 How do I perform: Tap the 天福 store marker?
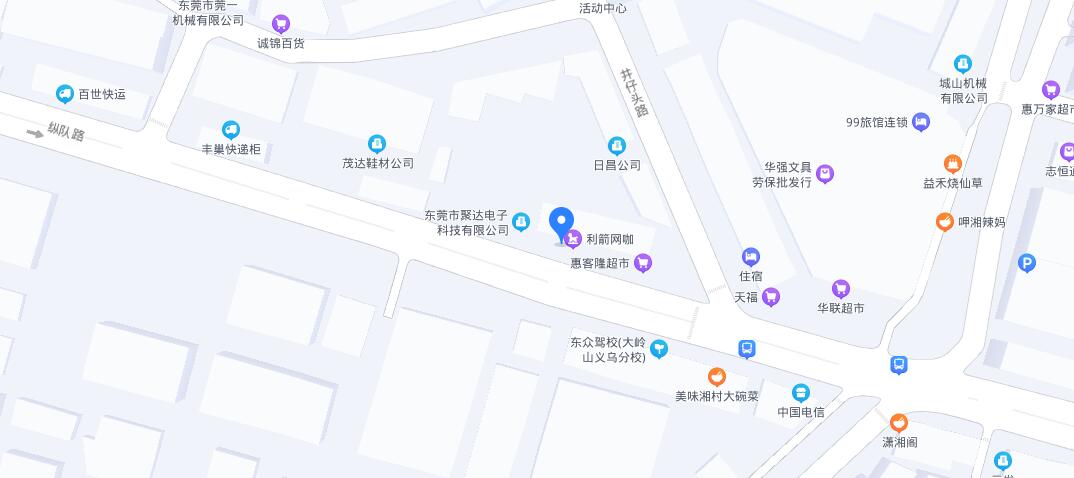pyautogui.click(x=770, y=297)
